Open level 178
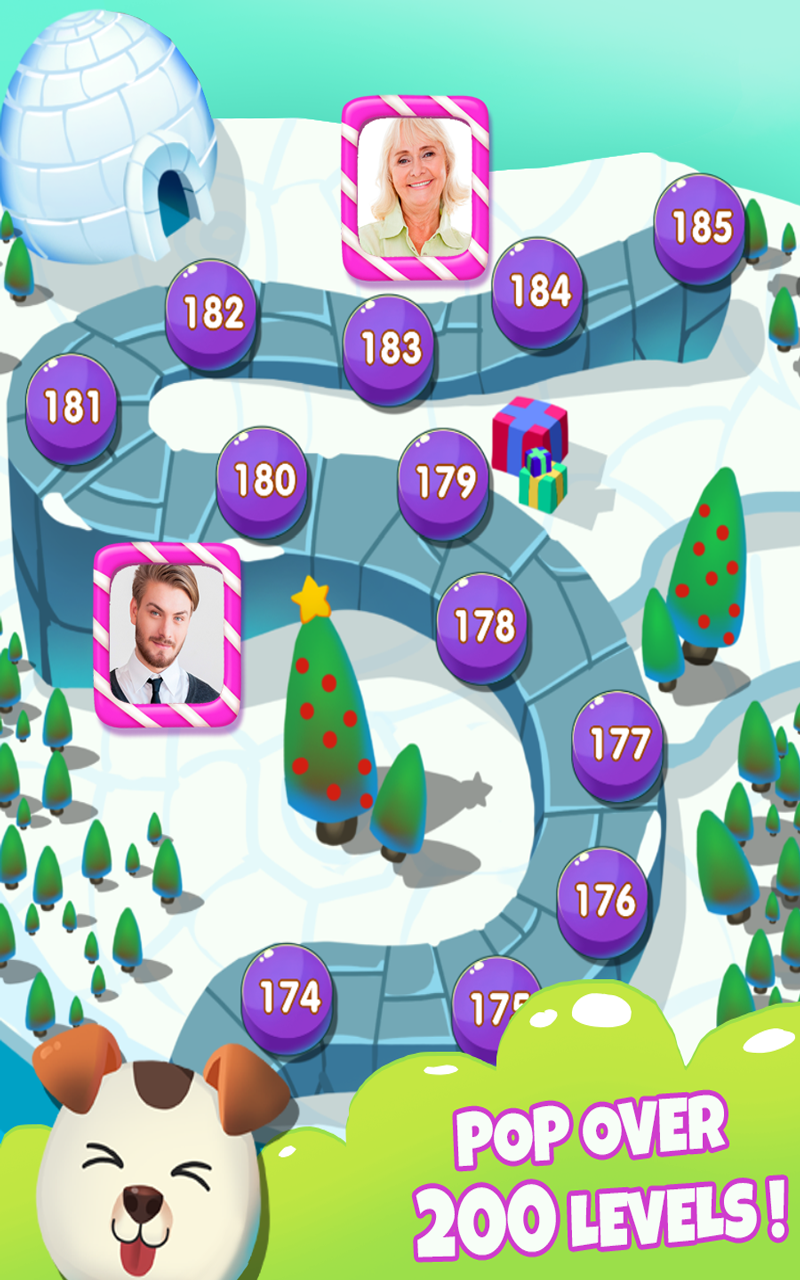The width and height of the screenshot is (800, 1280). click(x=482, y=625)
